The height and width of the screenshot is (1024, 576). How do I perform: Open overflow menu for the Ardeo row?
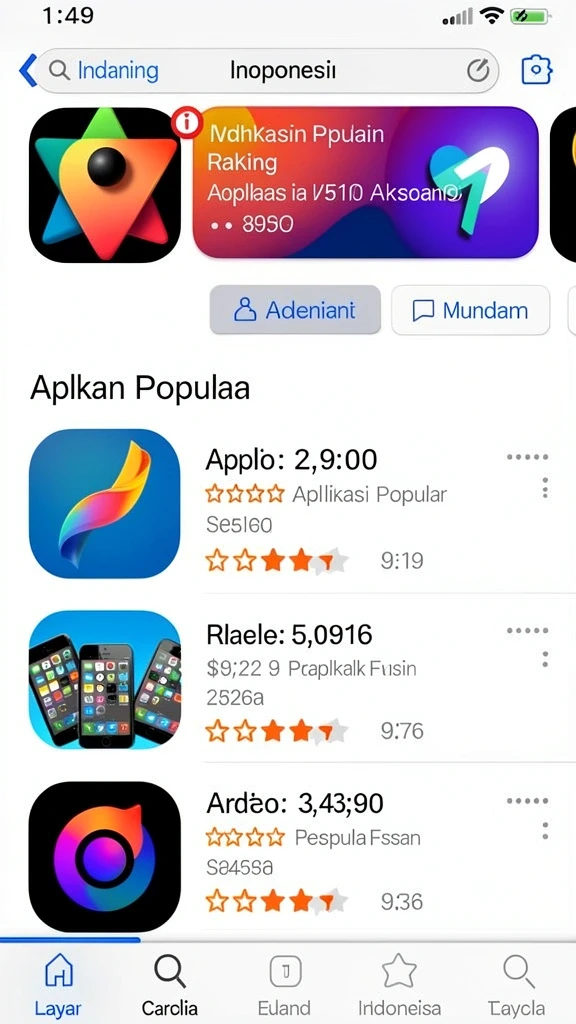pyautogui.click(x=545, y=830)
